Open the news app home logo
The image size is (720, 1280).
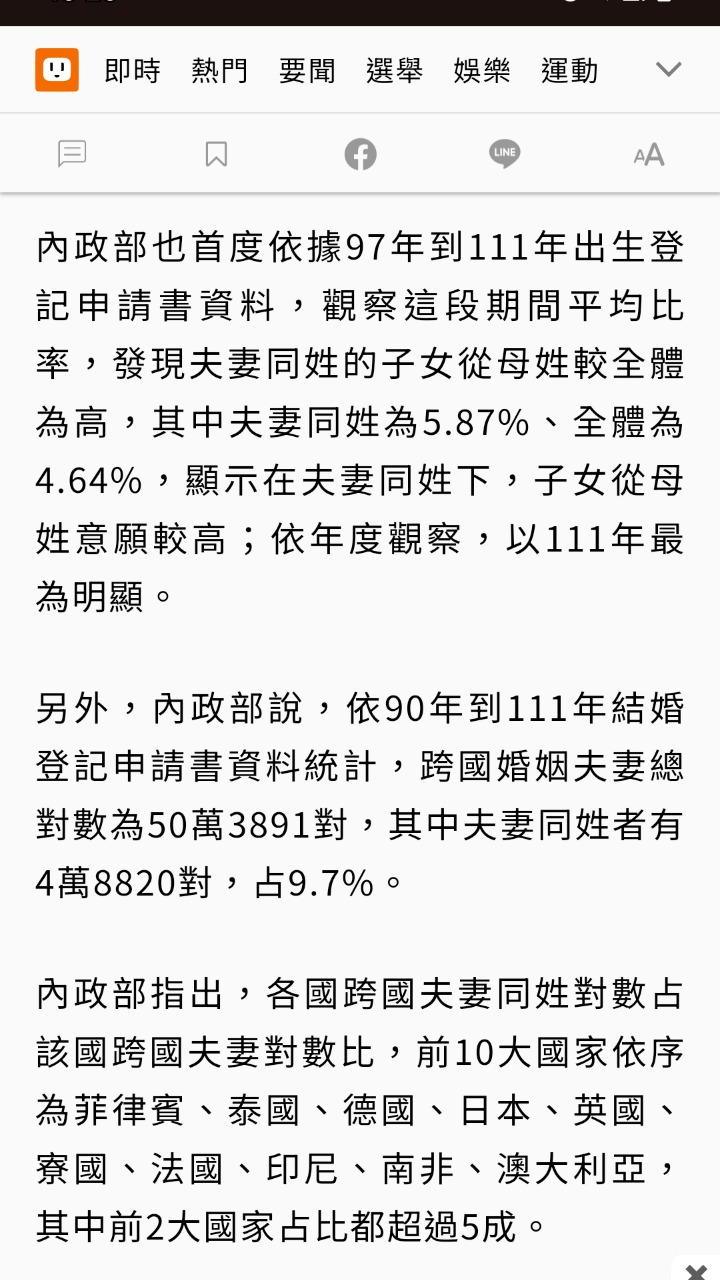[57, 70]
